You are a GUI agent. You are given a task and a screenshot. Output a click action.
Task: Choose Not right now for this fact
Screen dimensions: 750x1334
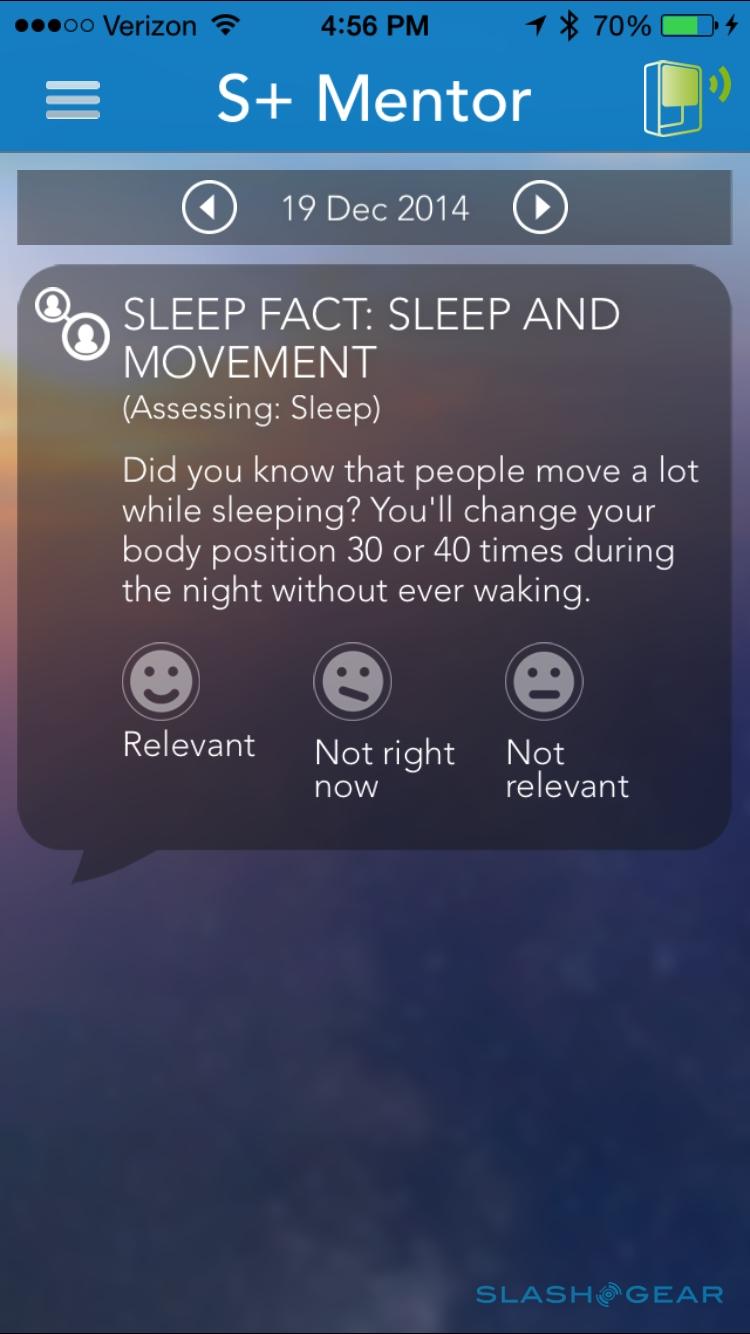point(352,682)
